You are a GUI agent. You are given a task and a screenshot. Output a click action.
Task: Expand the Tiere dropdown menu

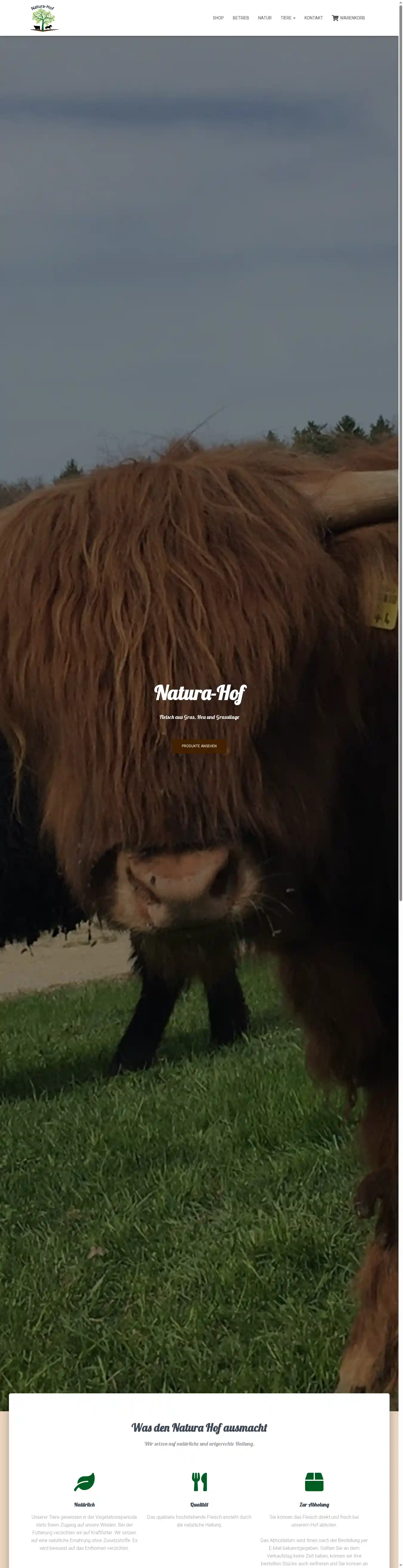pyautogui.click(x=287, y=18)
